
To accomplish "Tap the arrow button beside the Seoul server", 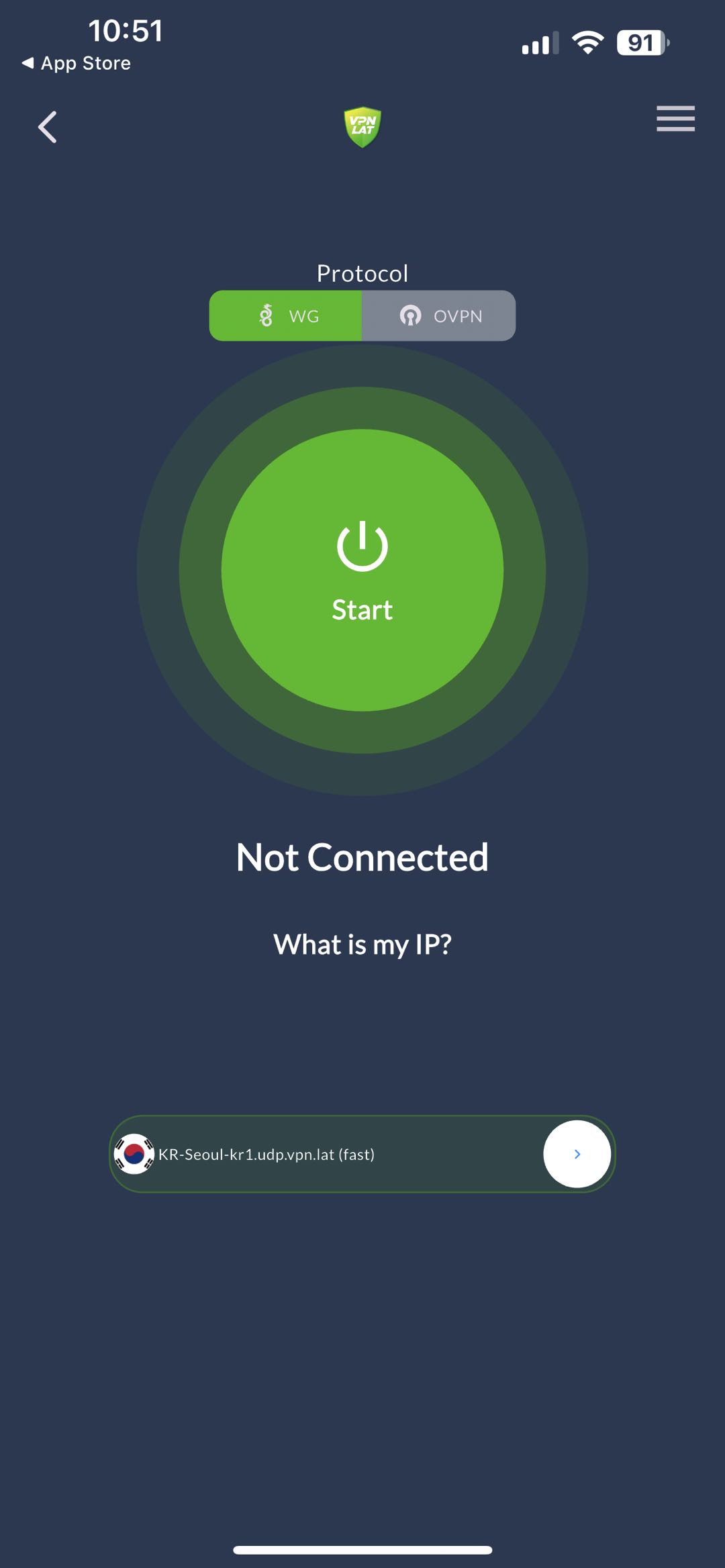I will pyautogui.click(x=577, y=1154).
